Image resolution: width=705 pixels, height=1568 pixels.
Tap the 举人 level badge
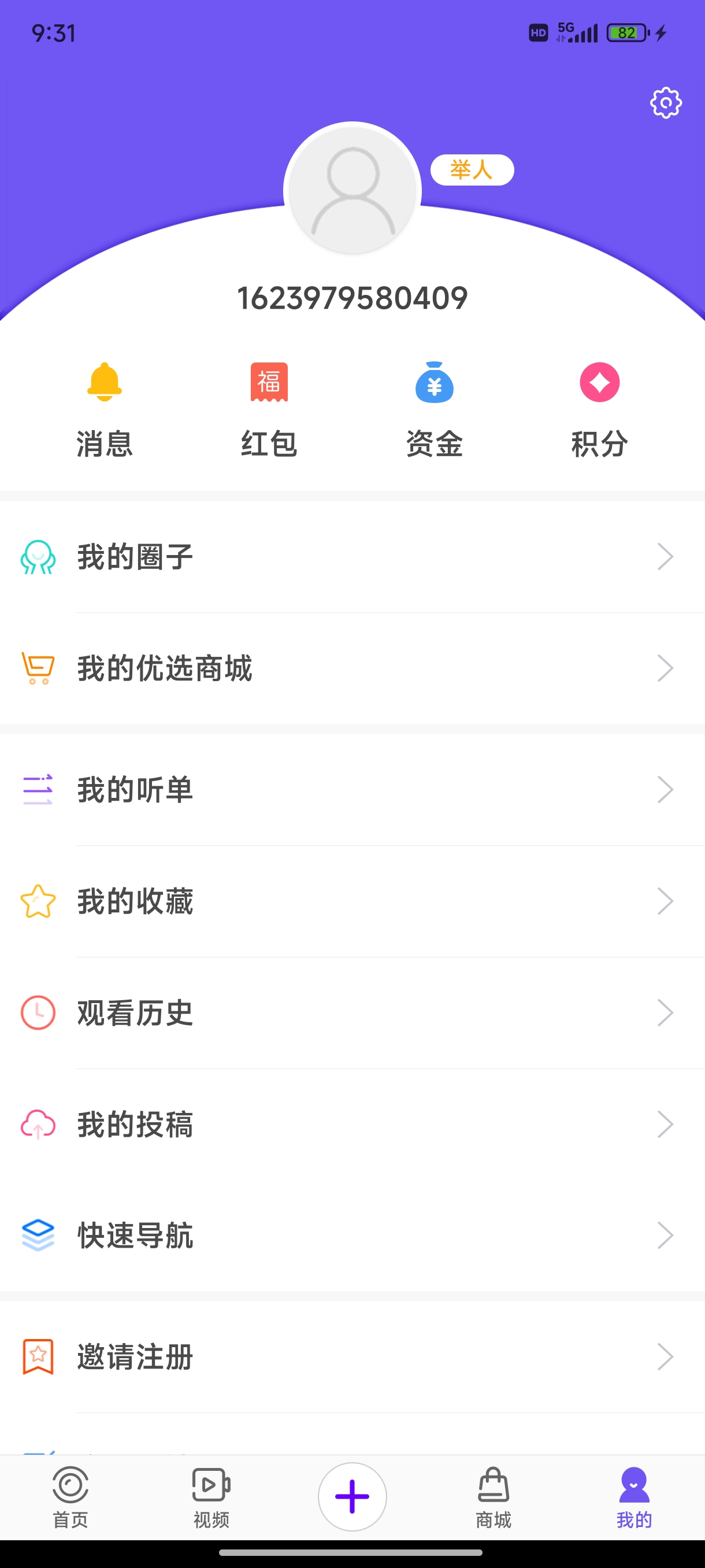coord(472,170)
